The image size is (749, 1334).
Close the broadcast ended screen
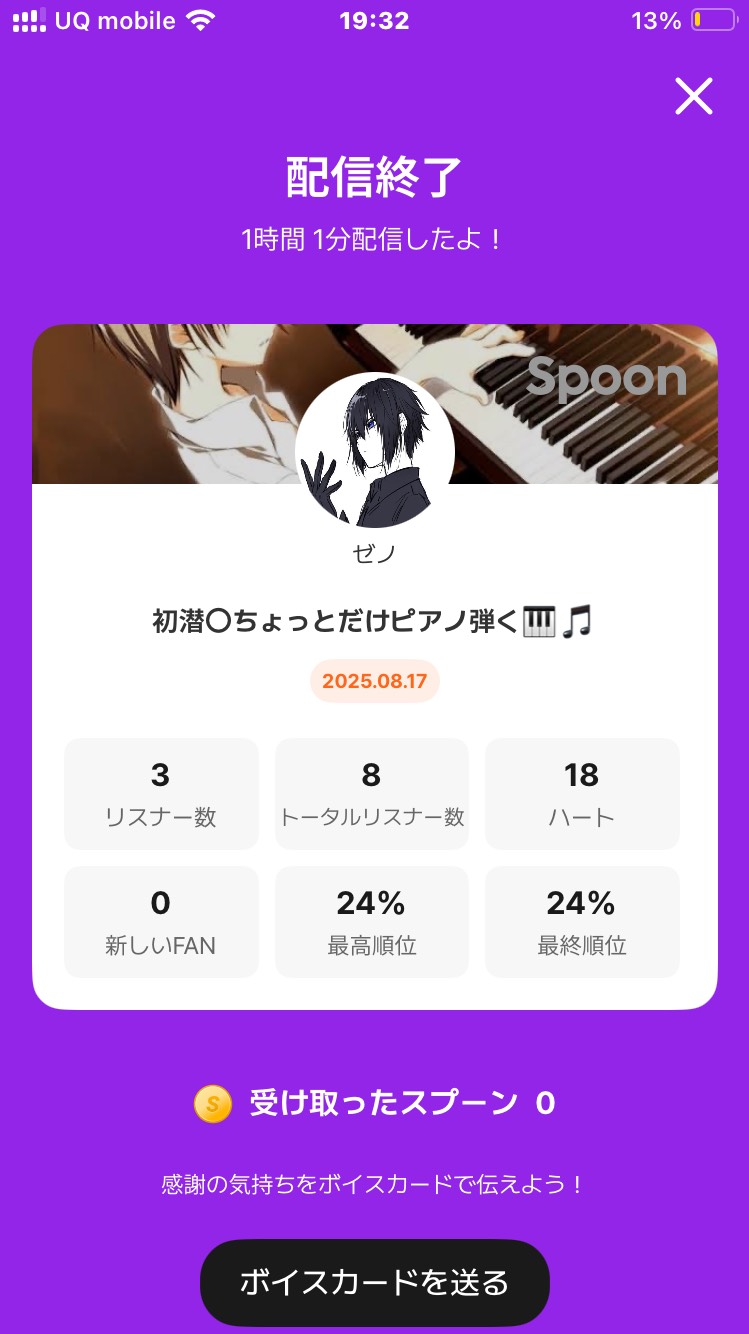[x=693, y=97]
